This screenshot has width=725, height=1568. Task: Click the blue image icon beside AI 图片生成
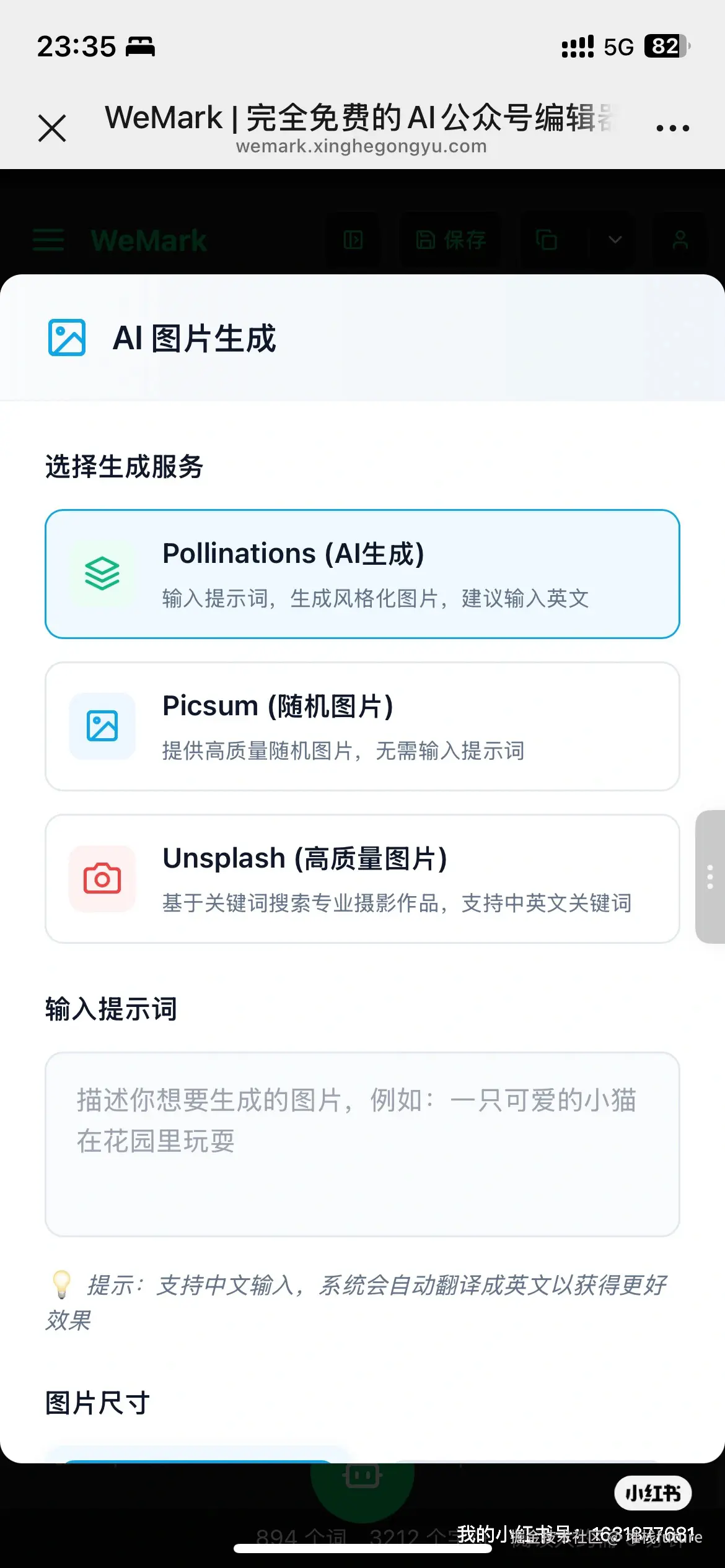[x=68, y=338]
